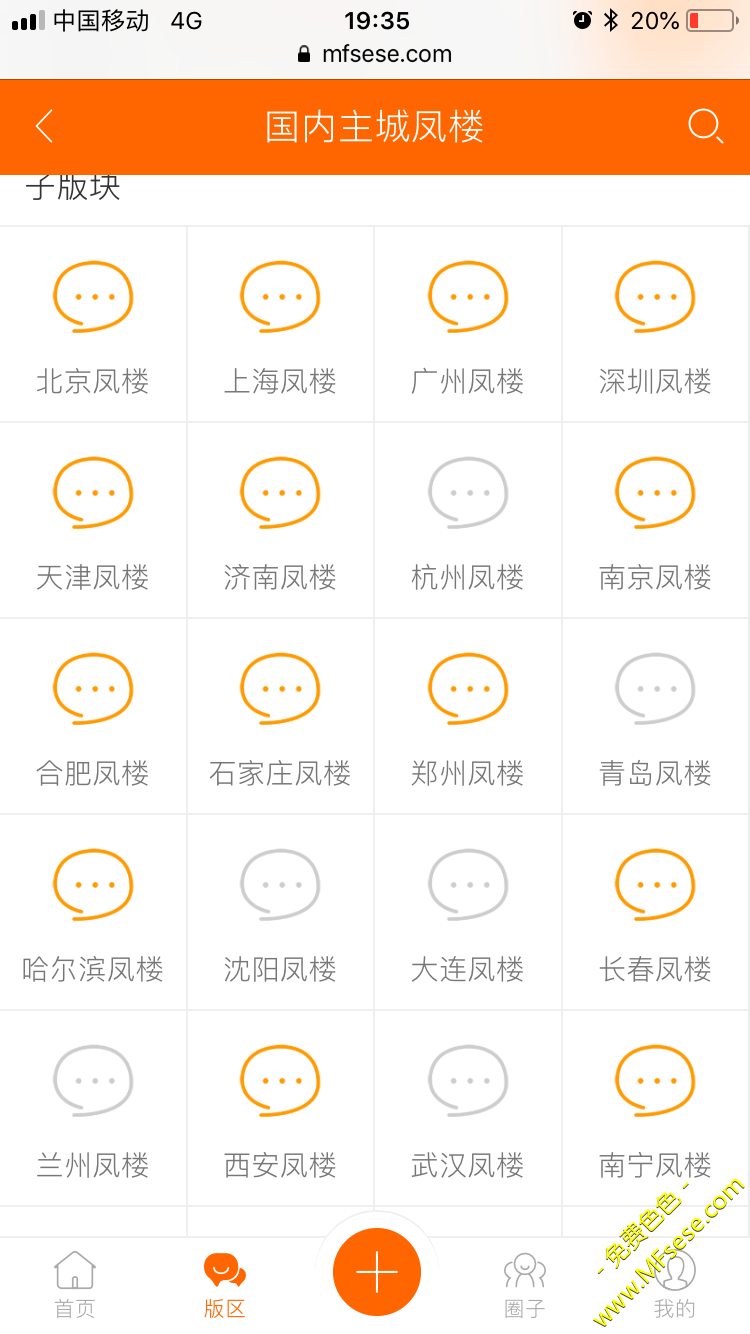Select the 广州凤楼 board
This screenshot has height=1334, width=750.
pos(468,324)
